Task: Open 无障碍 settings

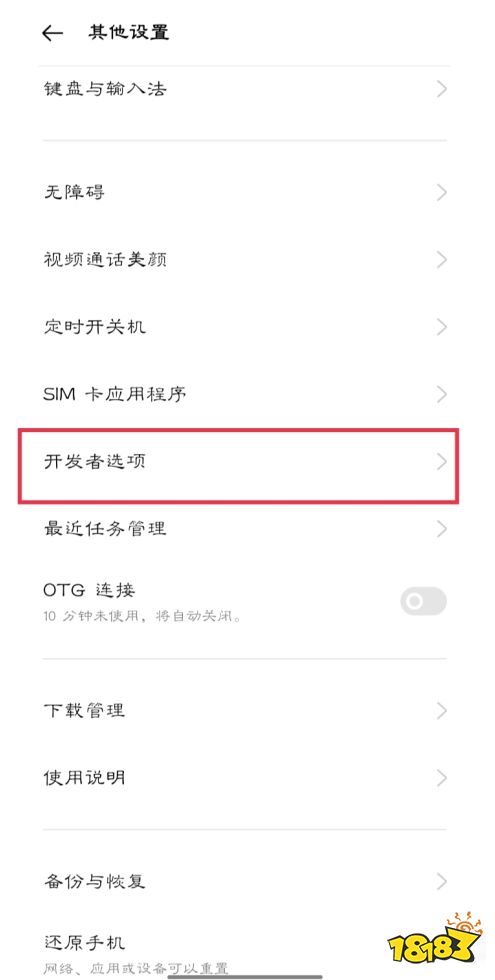Action: coord(245,192)
